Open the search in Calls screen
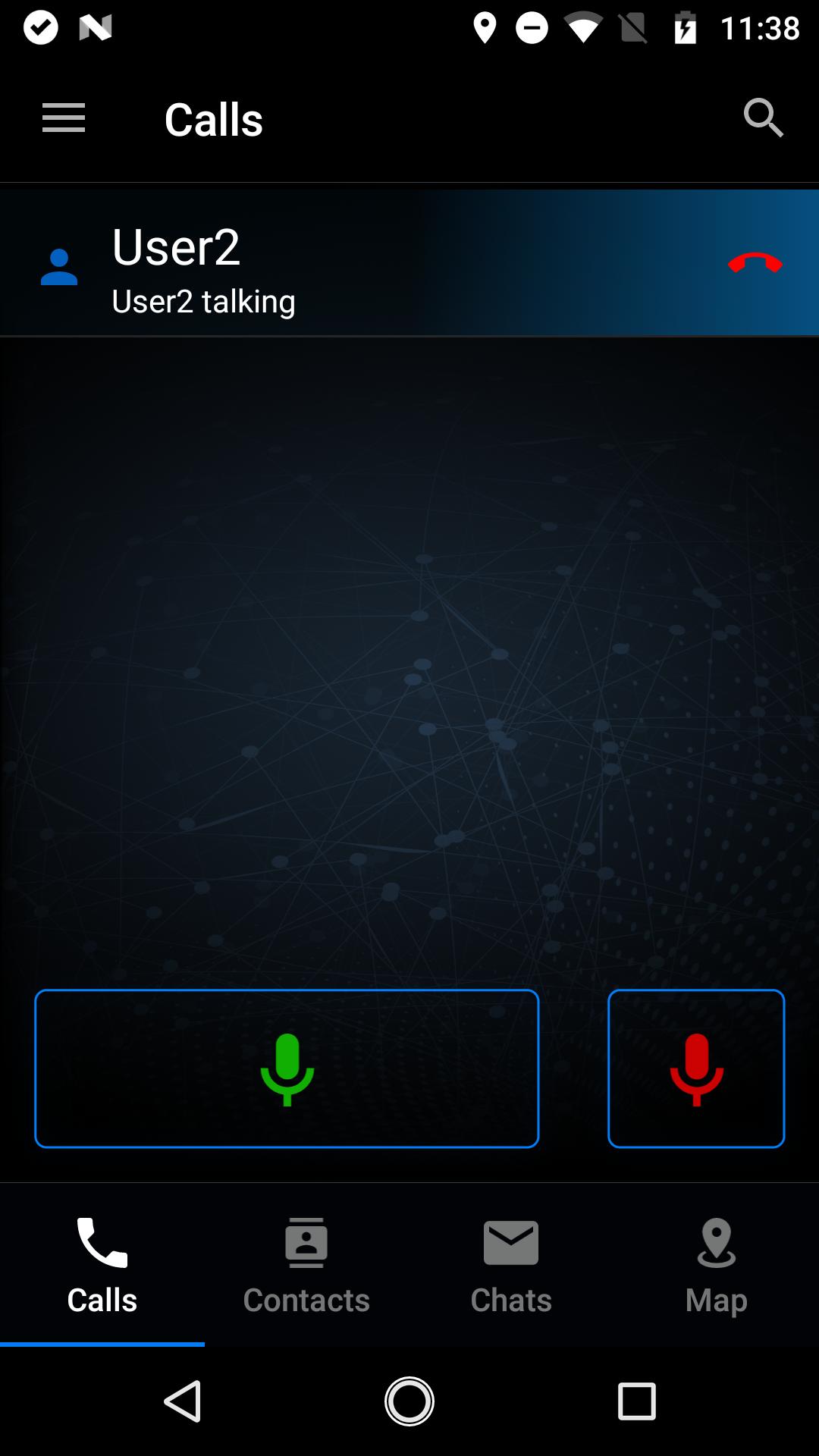Image resolution: width=819 pixels, height=1456 pixels. click(x=764, y=118)
